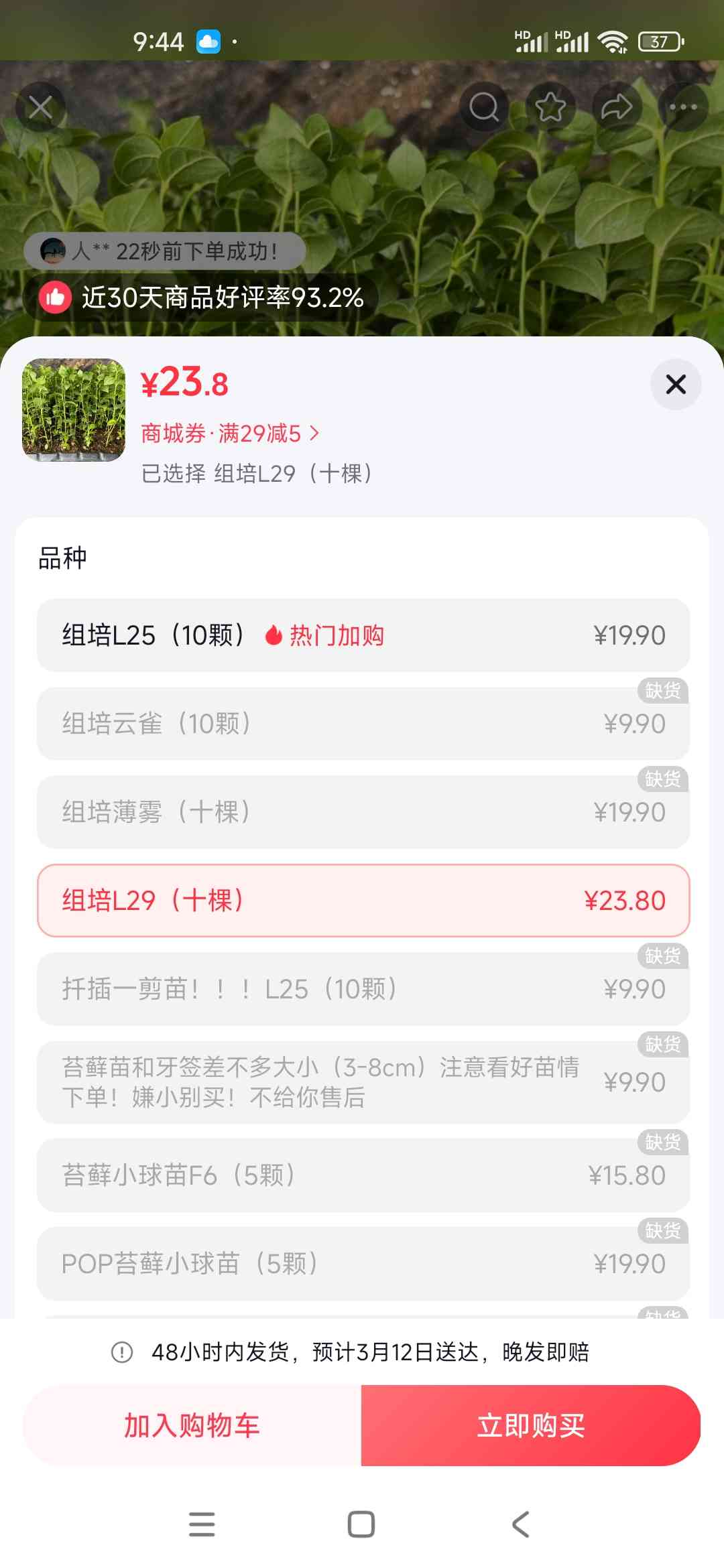This screenshot has width=724, height=1568.
Task: Tap 加入购物车 to add to cart
Action: 192,1425
